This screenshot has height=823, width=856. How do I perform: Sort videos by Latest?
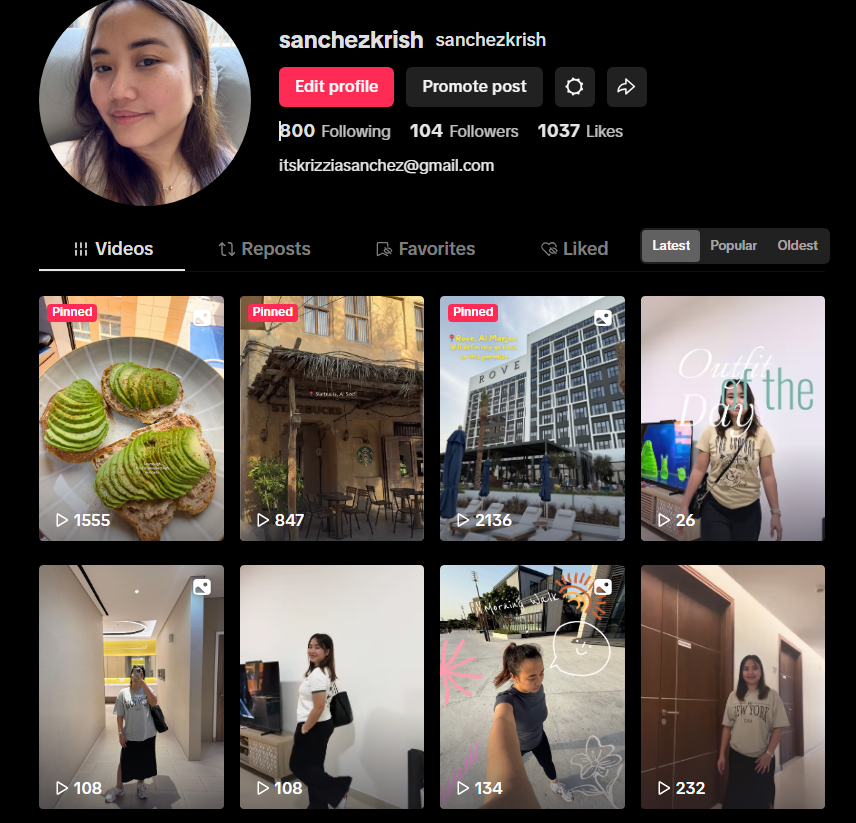671,246
